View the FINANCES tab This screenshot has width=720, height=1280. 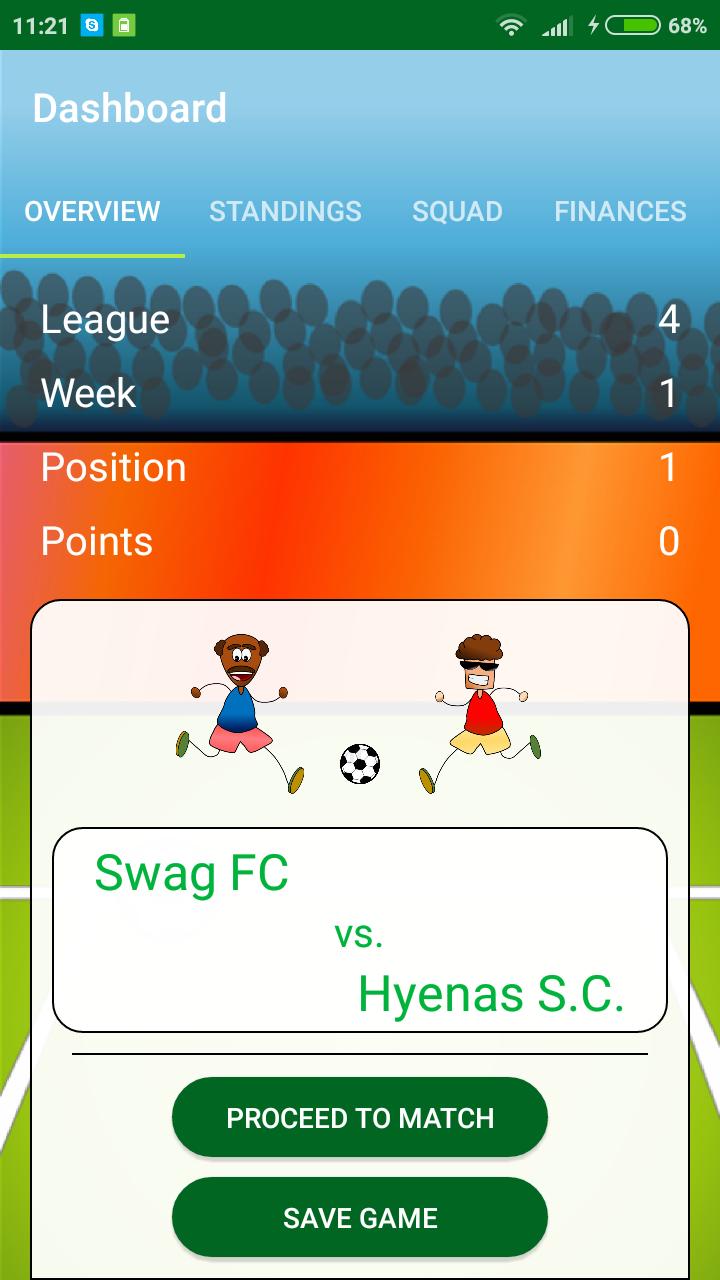pos(621,212)
